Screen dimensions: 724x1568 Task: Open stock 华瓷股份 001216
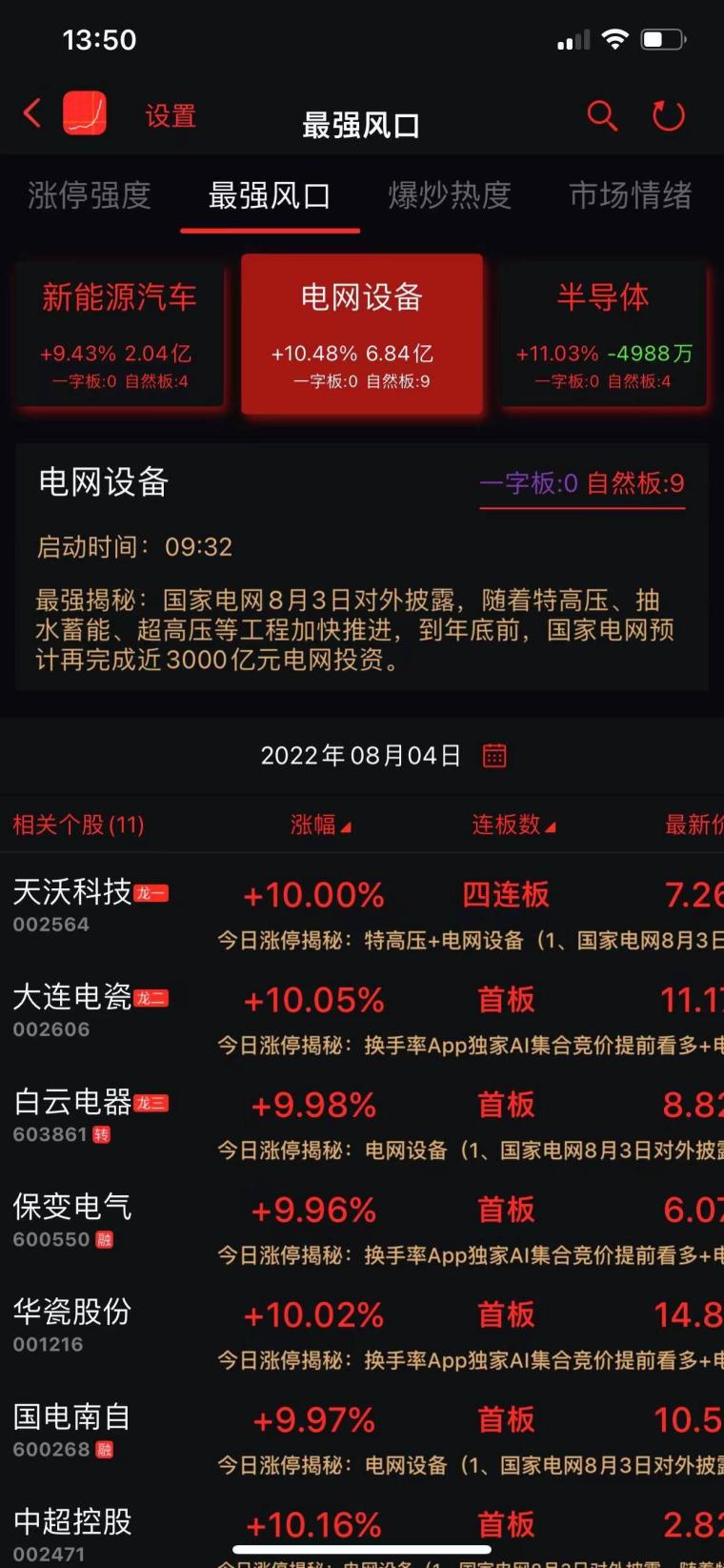coord(72,1323)
